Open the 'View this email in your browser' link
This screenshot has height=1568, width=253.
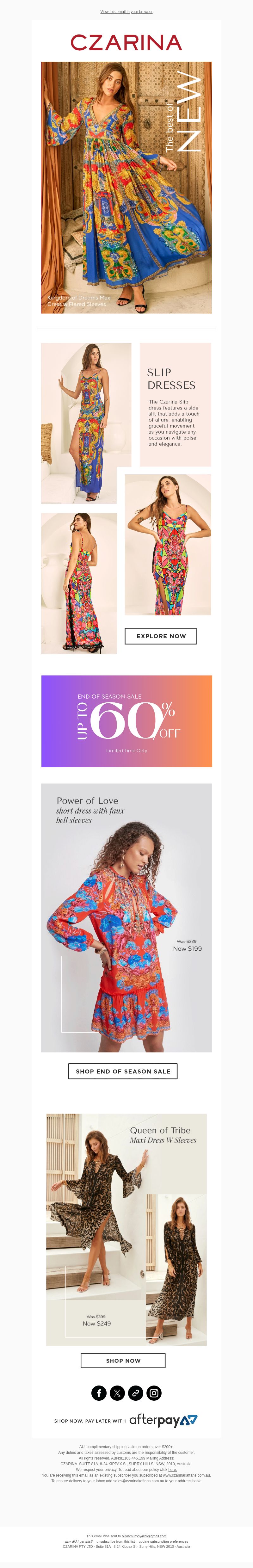[126, 12]
